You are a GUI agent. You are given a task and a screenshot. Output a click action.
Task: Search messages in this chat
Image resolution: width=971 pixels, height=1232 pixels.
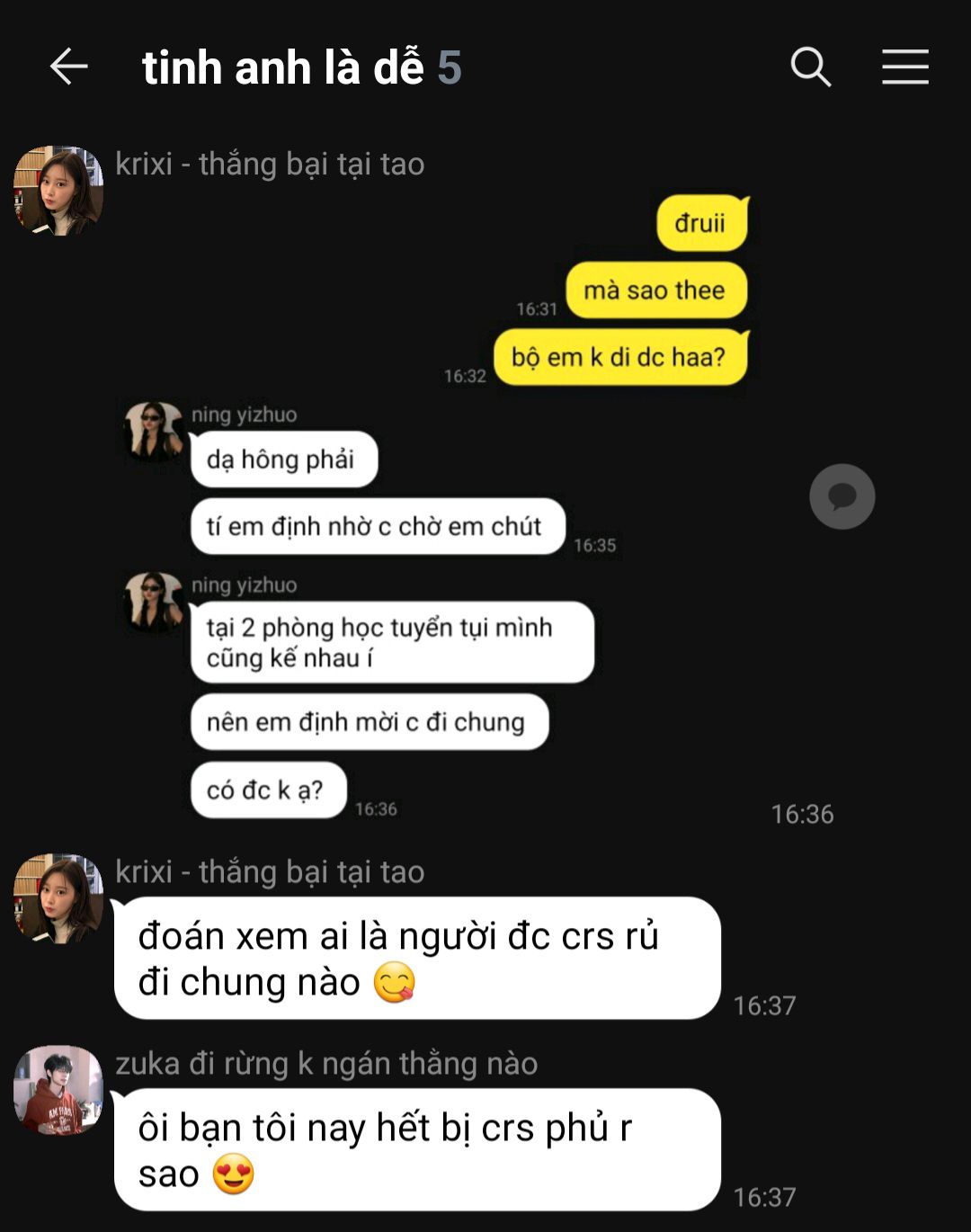pos(810,67)
